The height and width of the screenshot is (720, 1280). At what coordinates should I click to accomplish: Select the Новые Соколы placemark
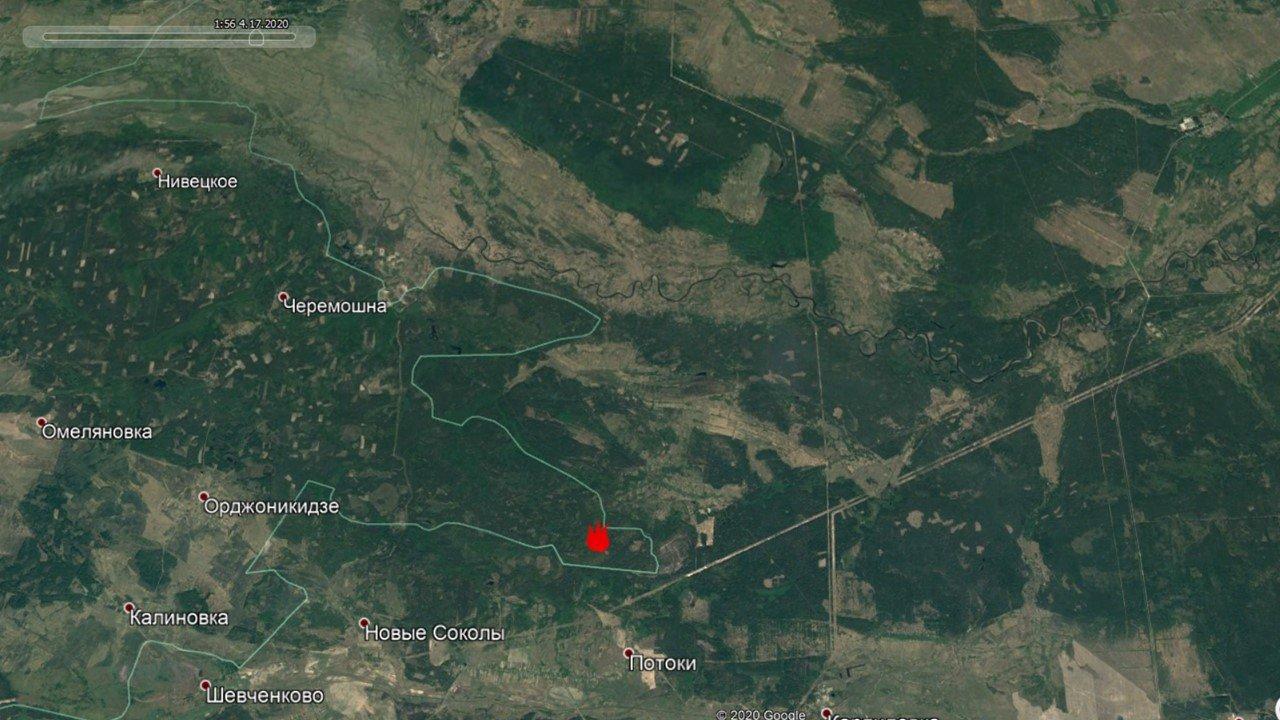tap(365, 624)
